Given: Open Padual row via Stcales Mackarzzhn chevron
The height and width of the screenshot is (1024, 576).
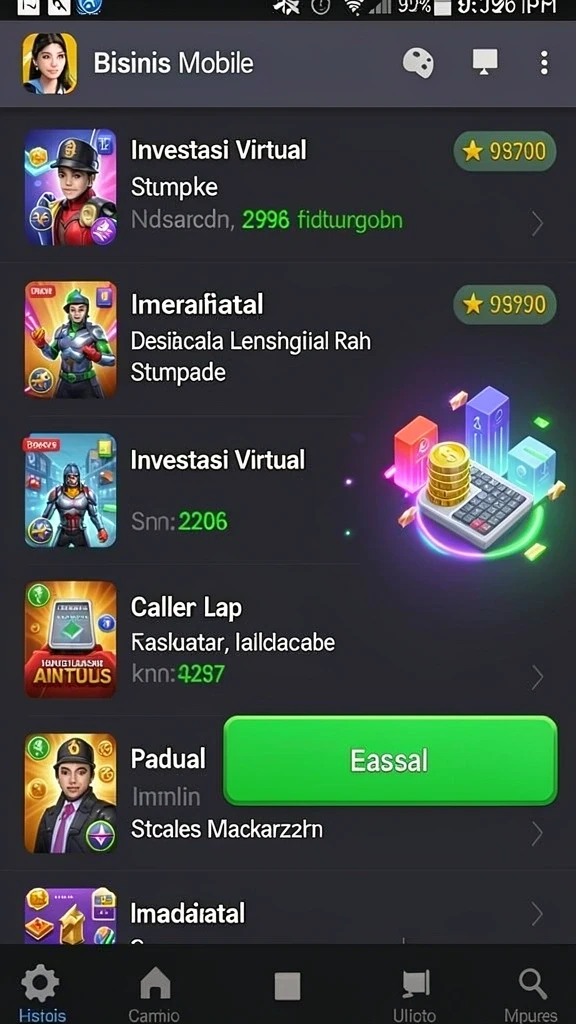Looking at the screenshot, I should tap(537, 833).
